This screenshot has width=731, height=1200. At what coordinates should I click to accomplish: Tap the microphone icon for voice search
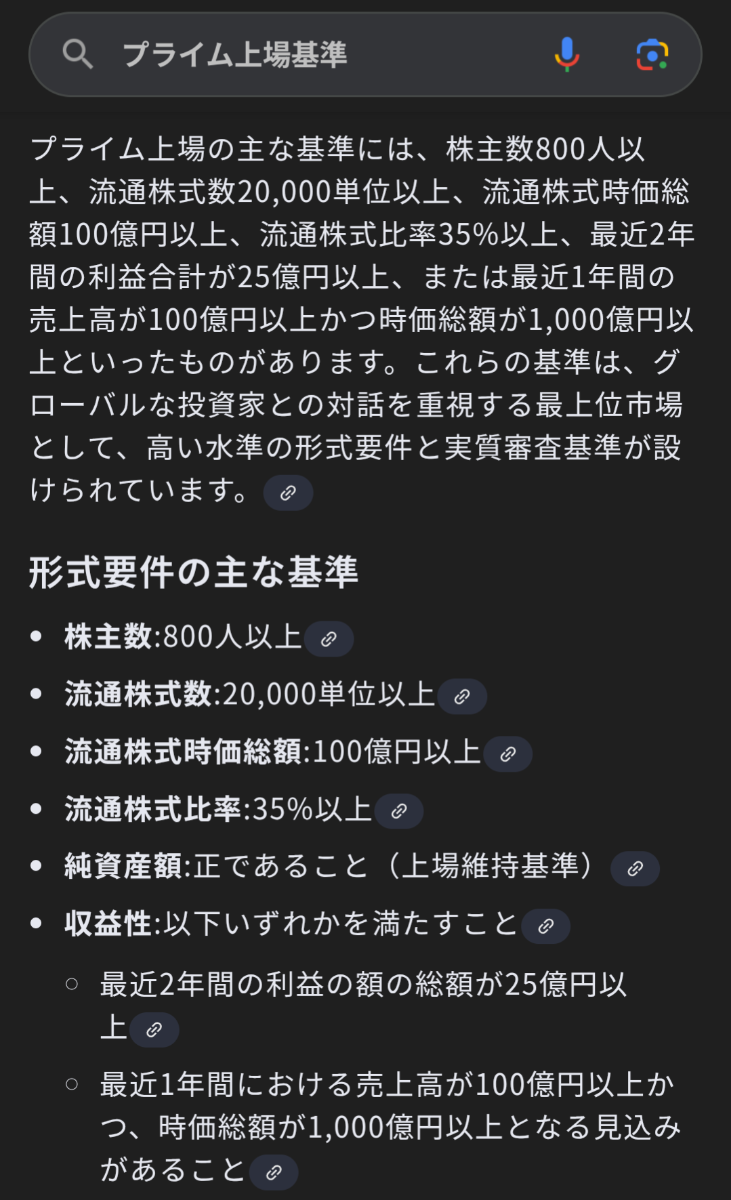click(566, 56)
